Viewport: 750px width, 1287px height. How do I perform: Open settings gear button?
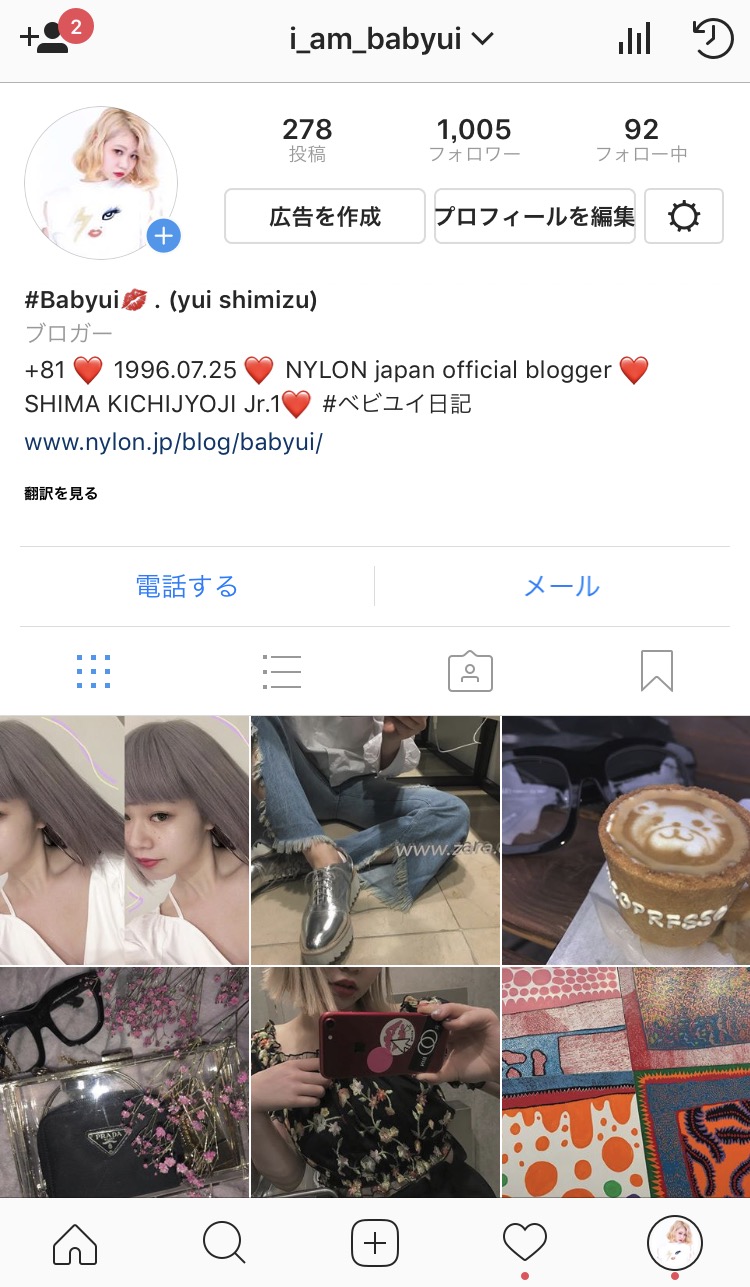684,216
